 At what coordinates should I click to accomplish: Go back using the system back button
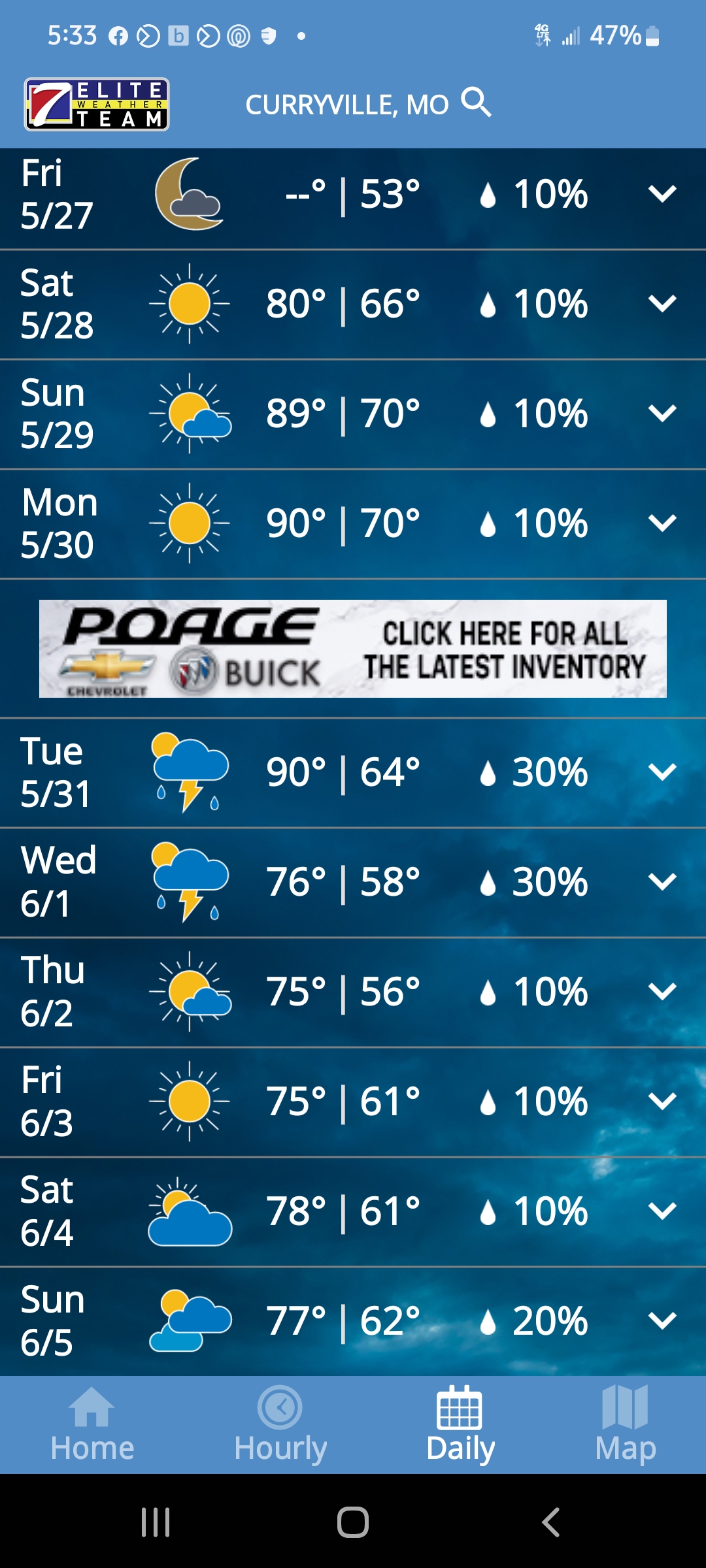550,1522
